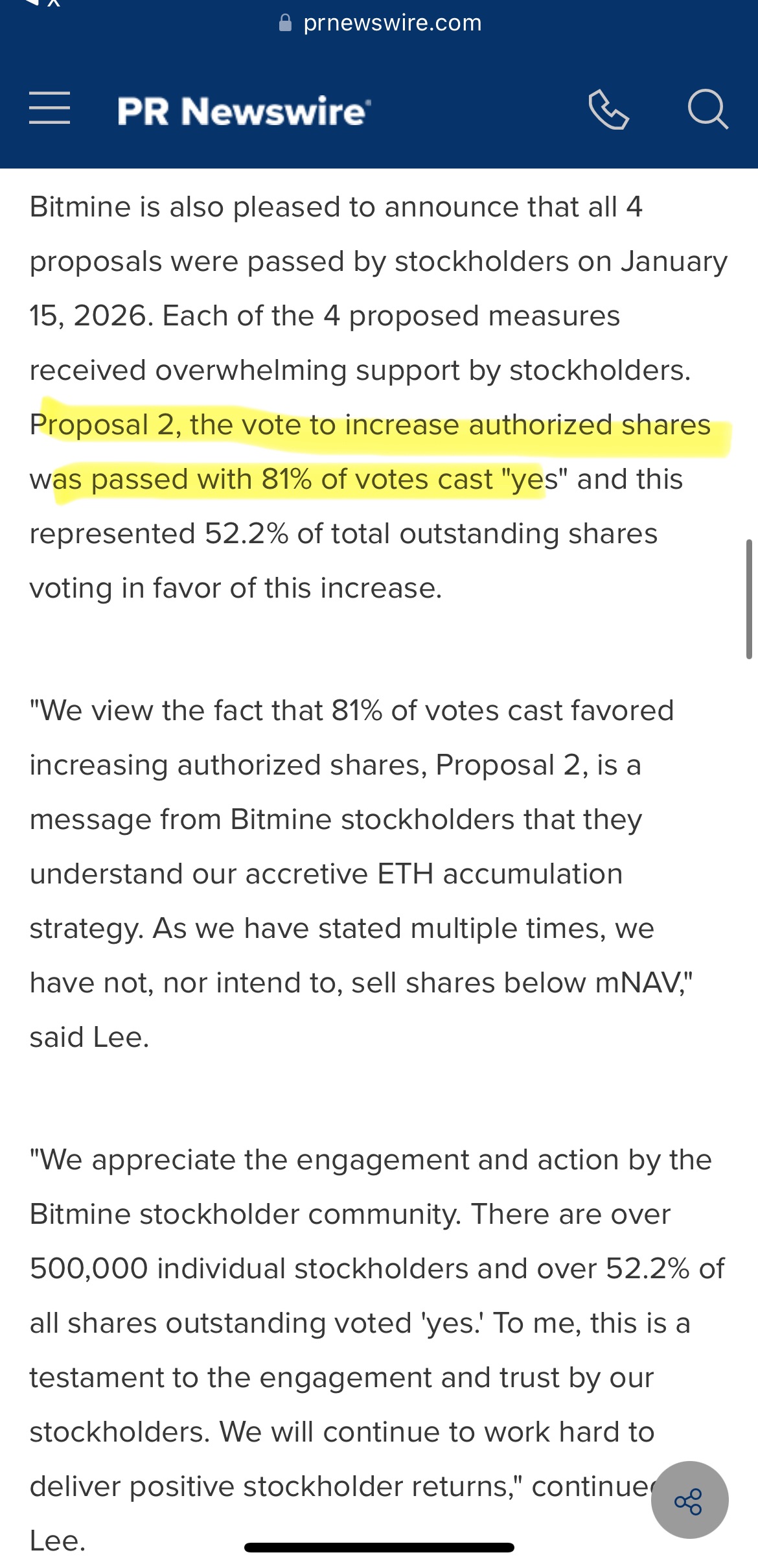The image size is (758, 1568).
Task: Open the search magnifier icon
Action: click(707, 110)
